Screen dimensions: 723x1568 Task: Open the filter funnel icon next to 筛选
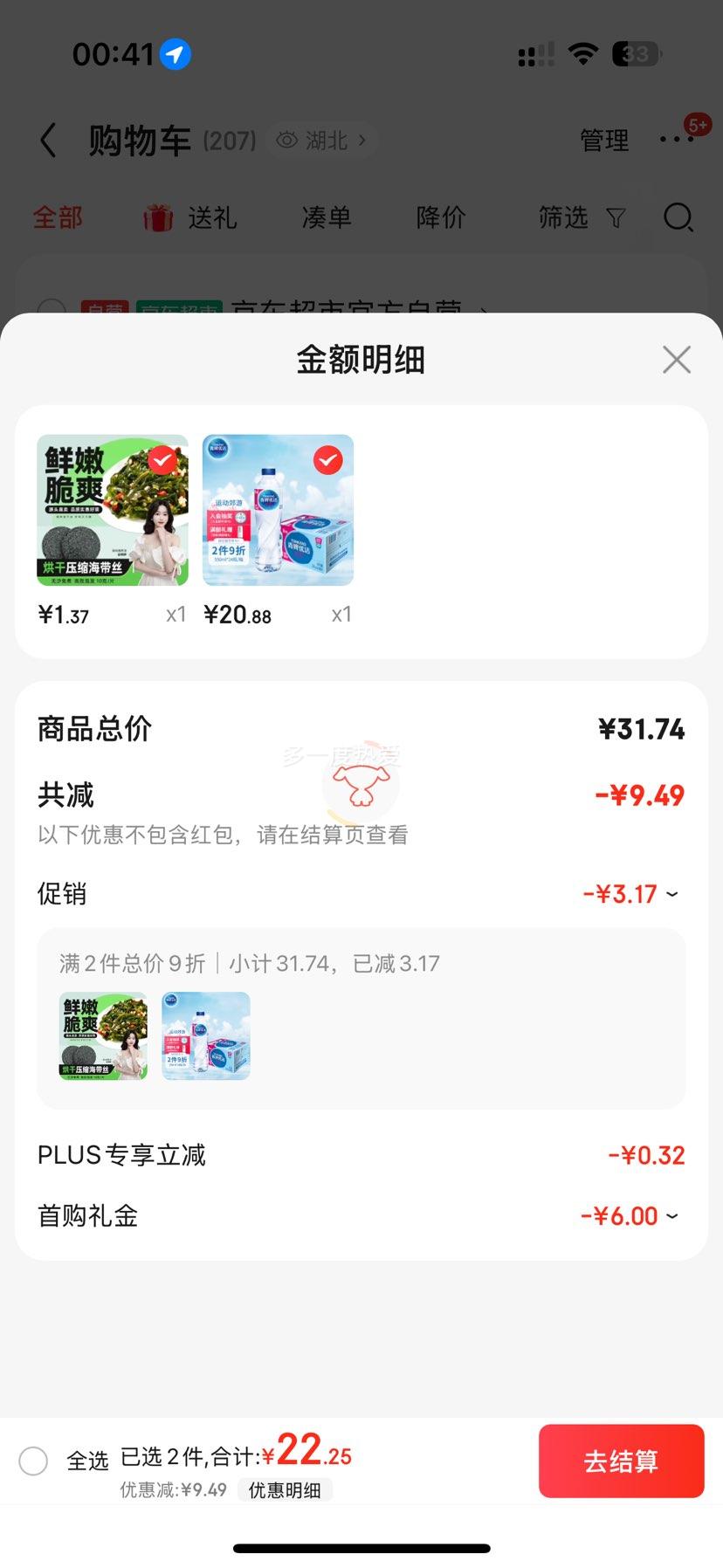pos(617,218)
